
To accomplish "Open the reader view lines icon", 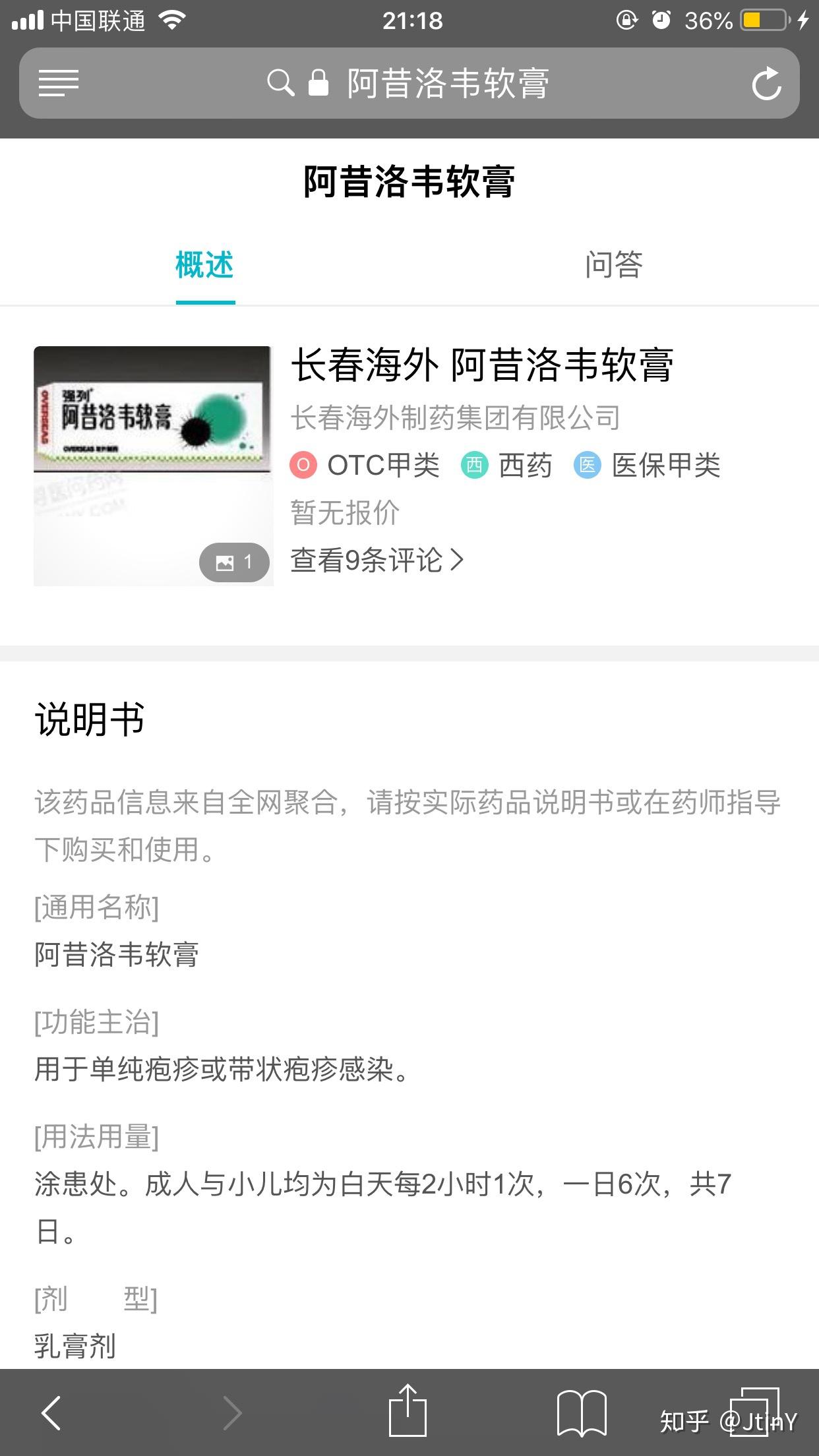I will [x=59, y=83].
